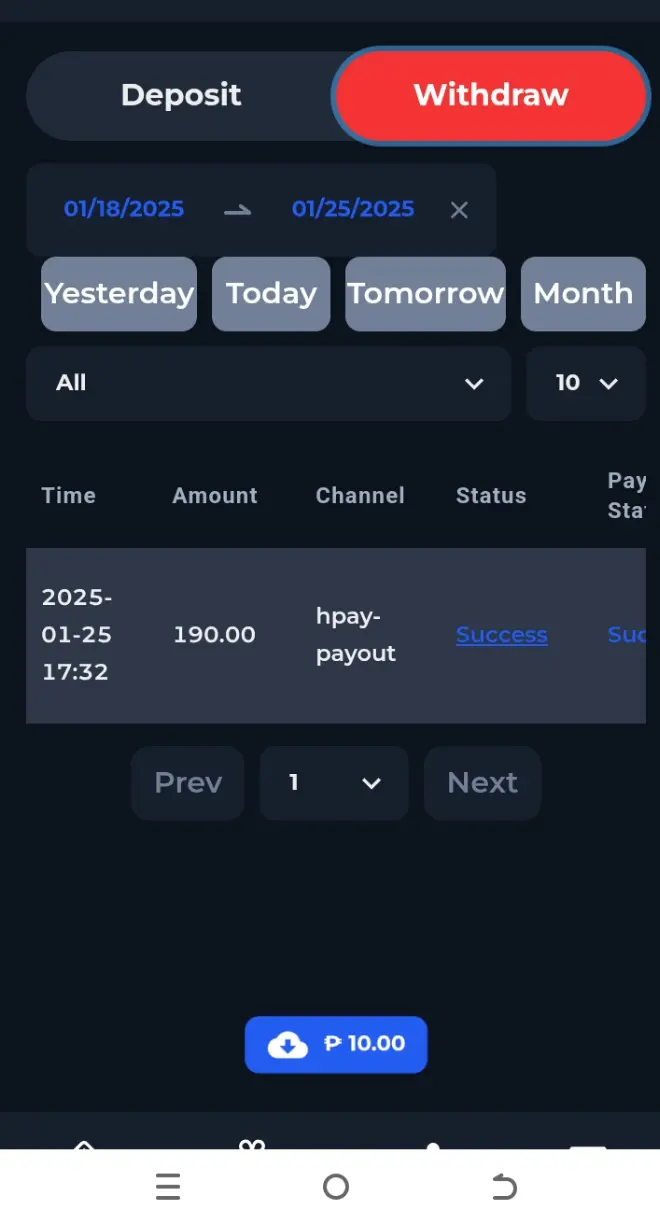The image size is (660, 1224).
Task: Go to the Next page
Action: [x=483, y=783]
